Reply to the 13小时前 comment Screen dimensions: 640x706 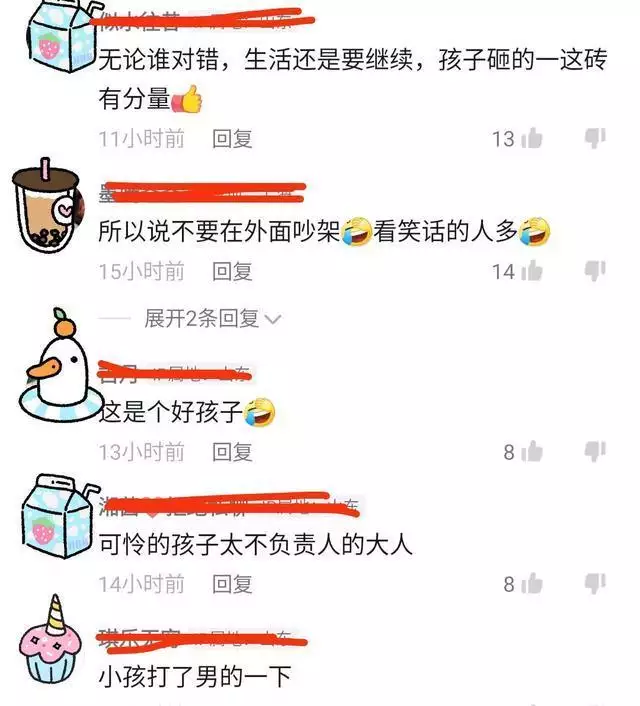(232, 451)
